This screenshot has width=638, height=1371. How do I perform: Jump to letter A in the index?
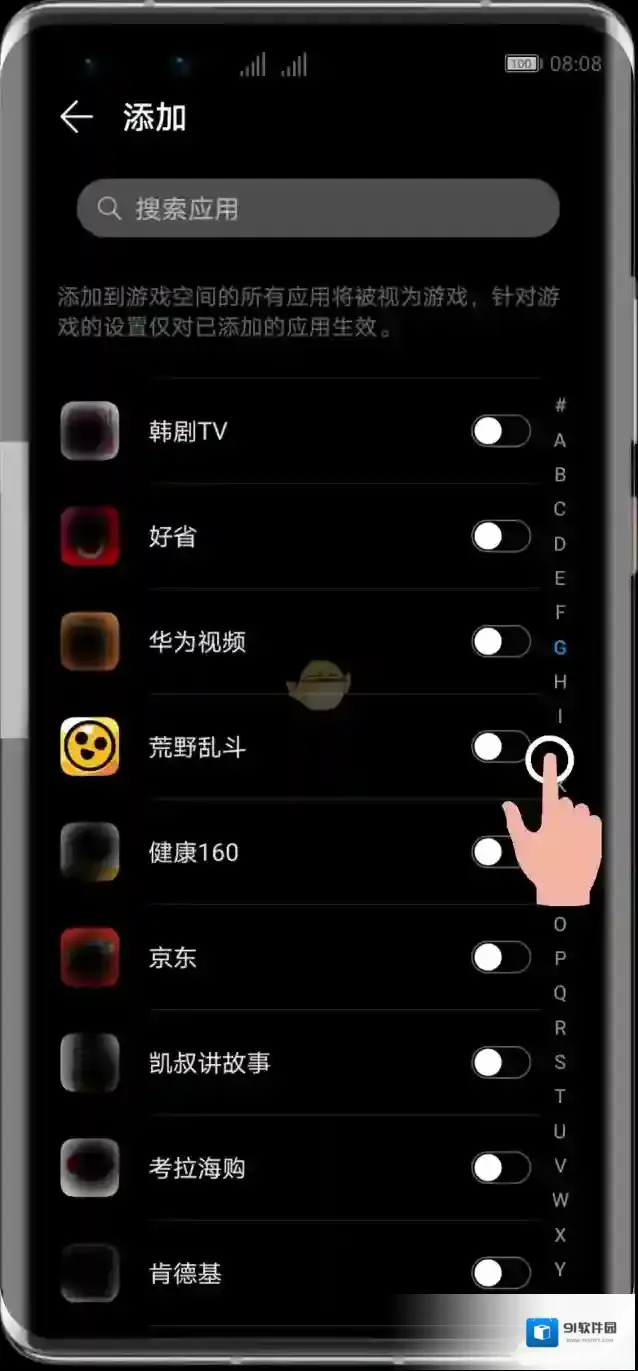(560, 441)
